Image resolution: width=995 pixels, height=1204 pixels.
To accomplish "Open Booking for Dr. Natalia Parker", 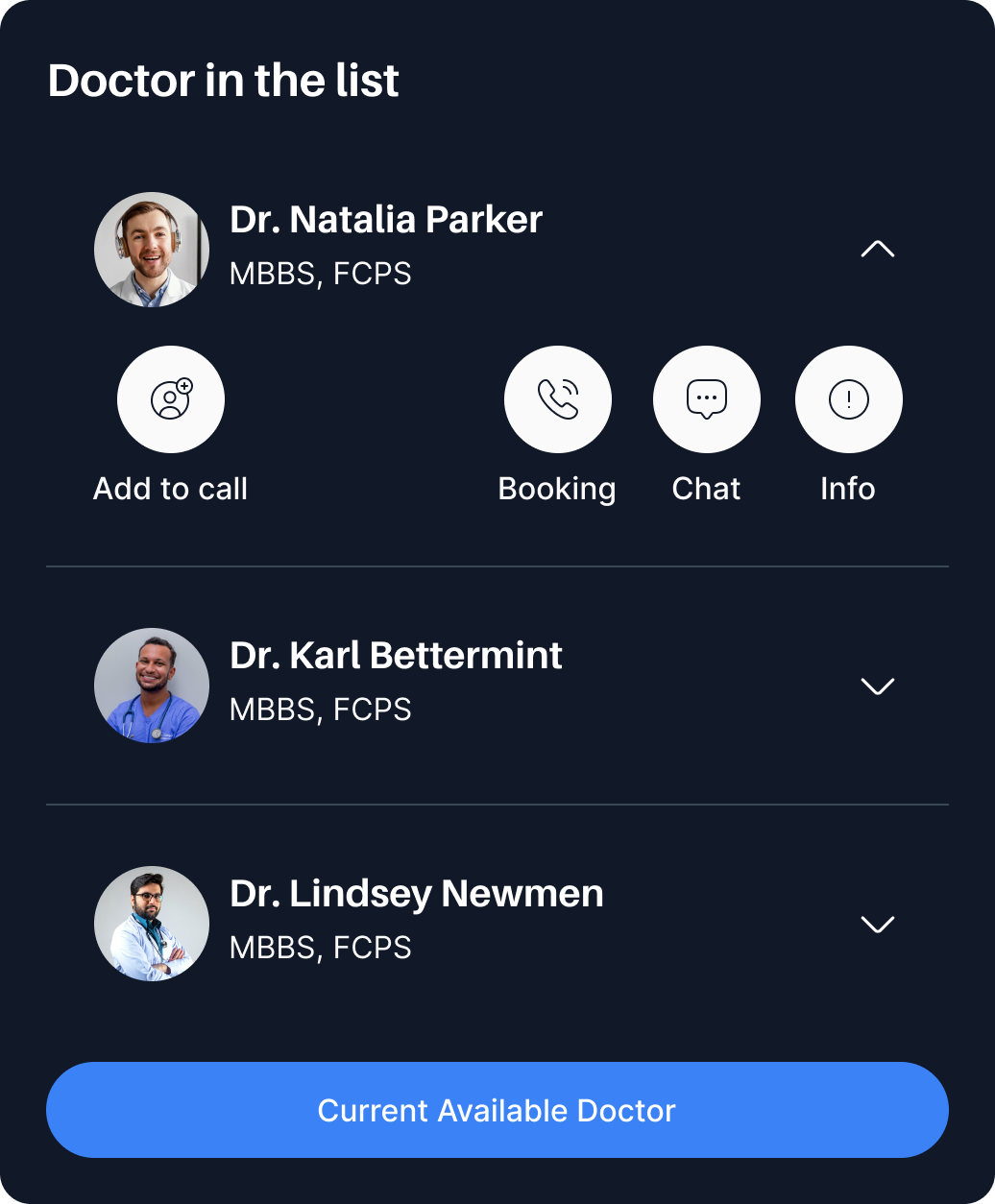I will pyautogui.click(x=558, y=398).
